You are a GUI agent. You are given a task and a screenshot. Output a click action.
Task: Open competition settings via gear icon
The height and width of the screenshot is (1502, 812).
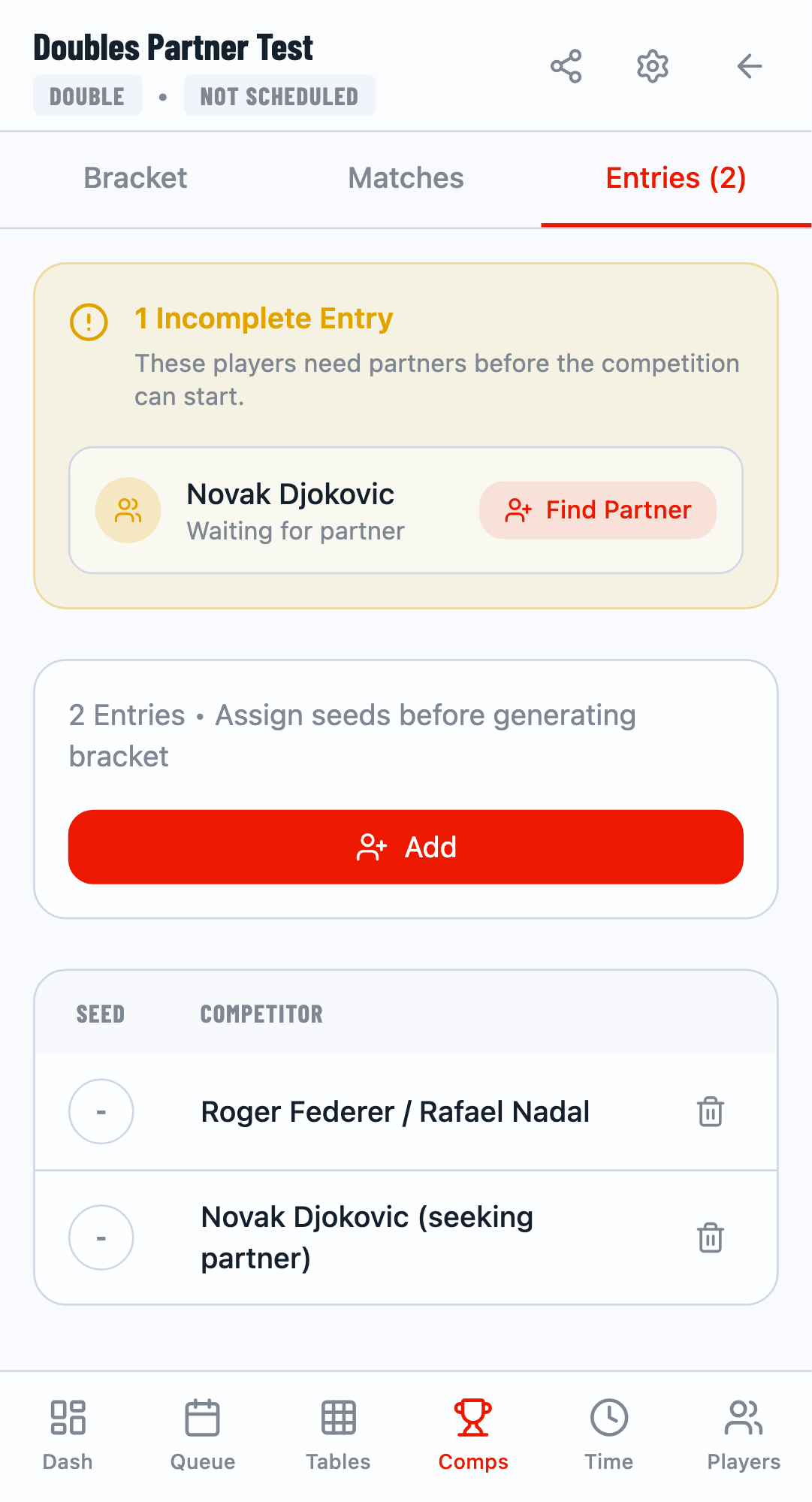(x=652, y=66)
